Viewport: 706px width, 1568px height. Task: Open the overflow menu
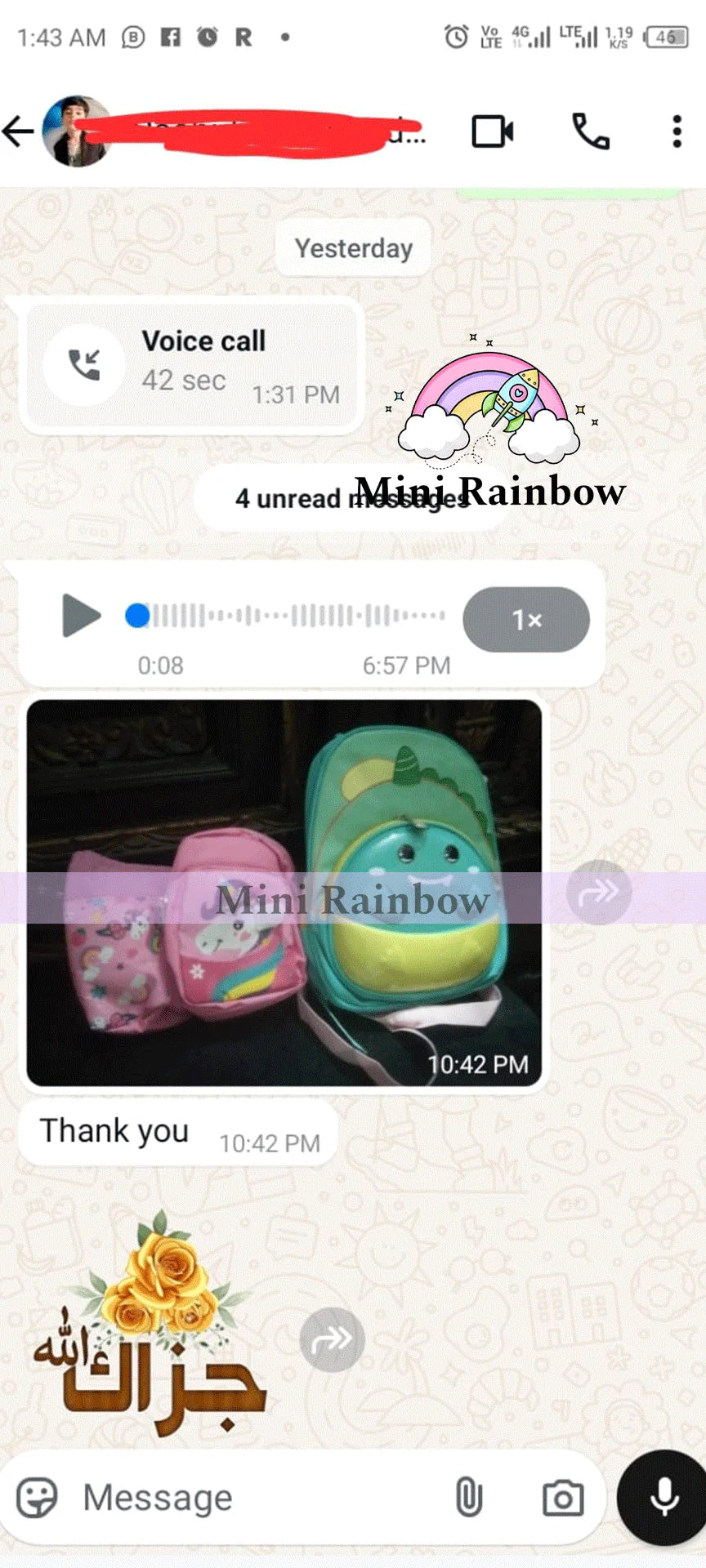click(677, 131)
